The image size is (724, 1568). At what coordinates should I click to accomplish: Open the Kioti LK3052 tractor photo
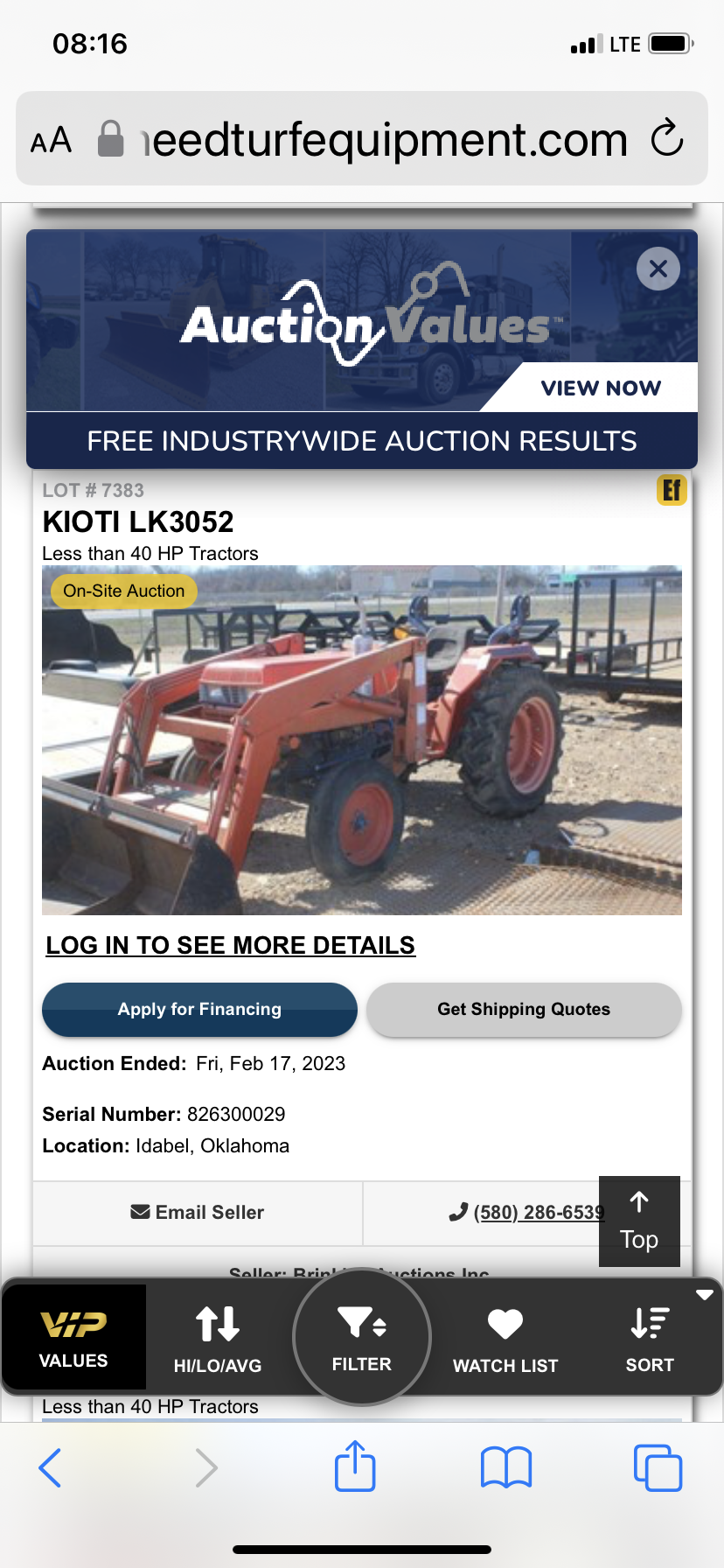(x=362, y=740)
